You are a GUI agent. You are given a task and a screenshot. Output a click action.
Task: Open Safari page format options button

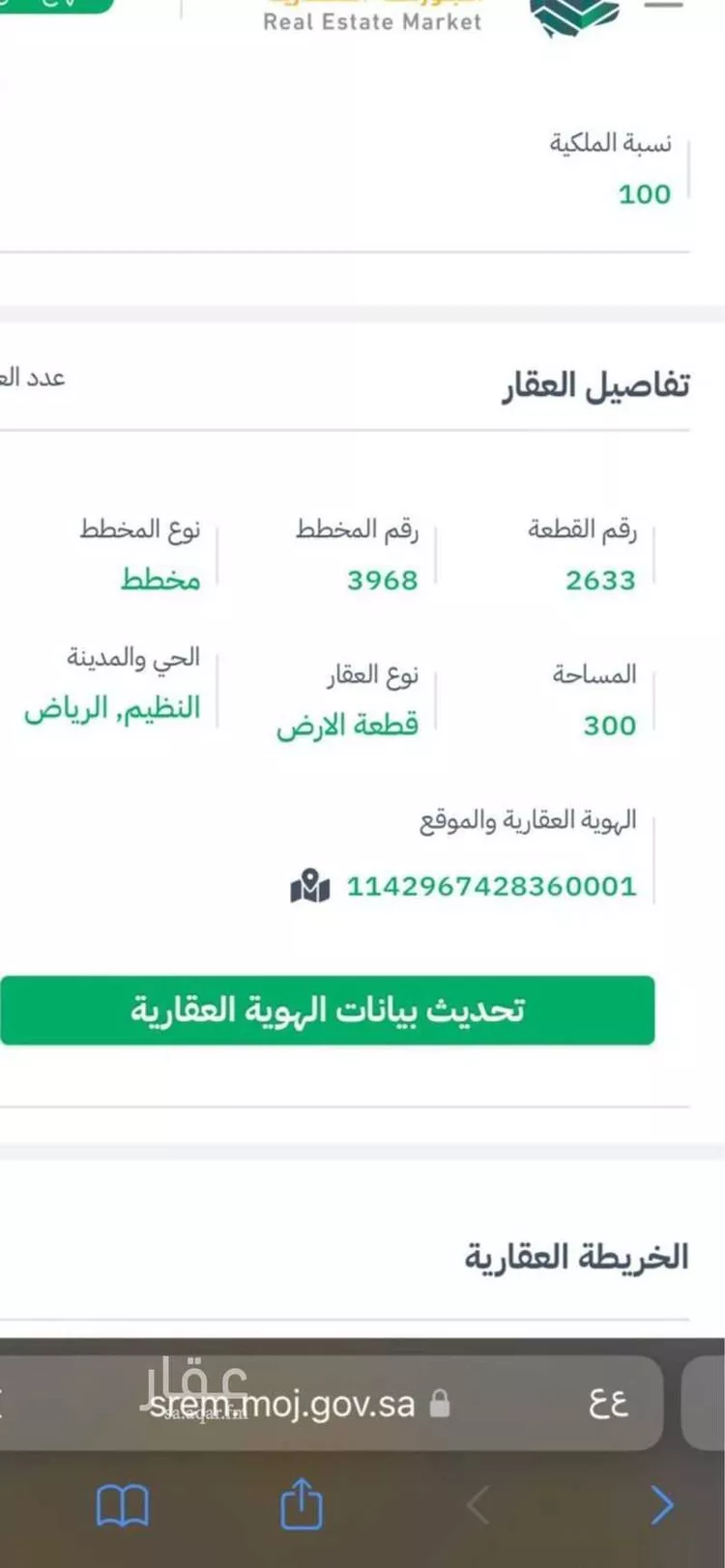609,1403
